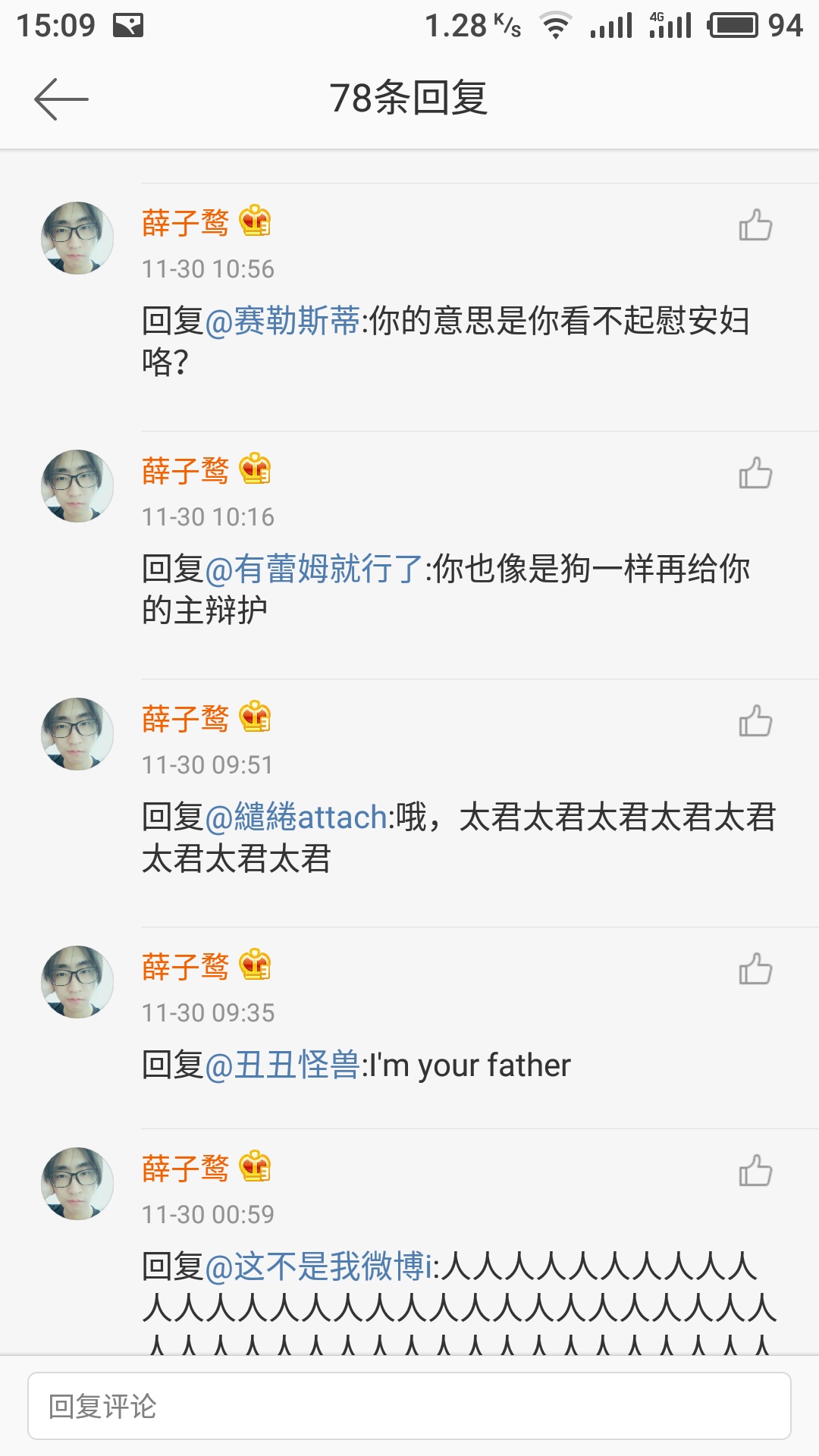Open 薛子鹜's avatar on the 00:59 reply
Image resolution: width=819 pixels, height=1456 pixels.
tap(77, 1184)
